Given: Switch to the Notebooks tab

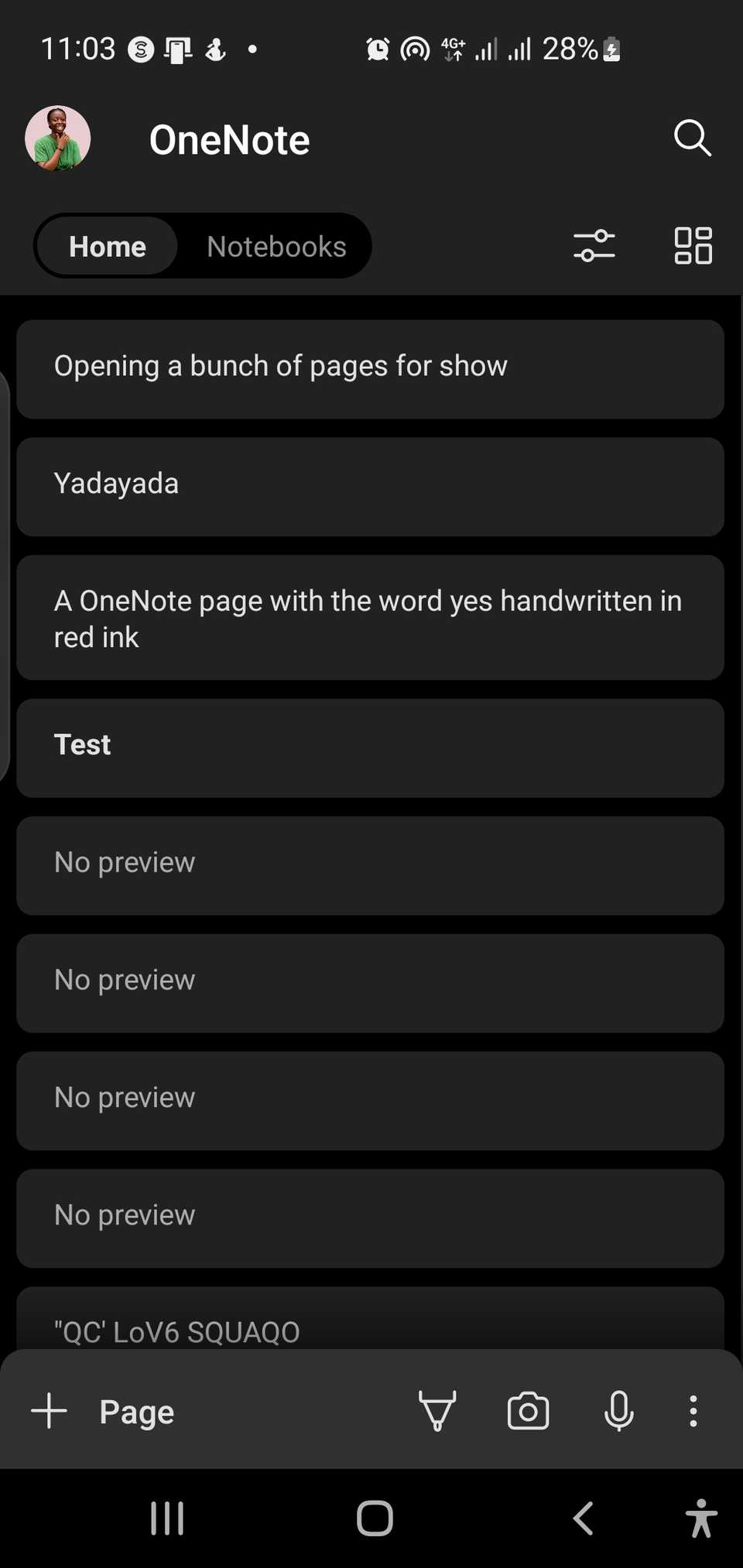Looking at the screenshot, I should (x=276, y=246).
